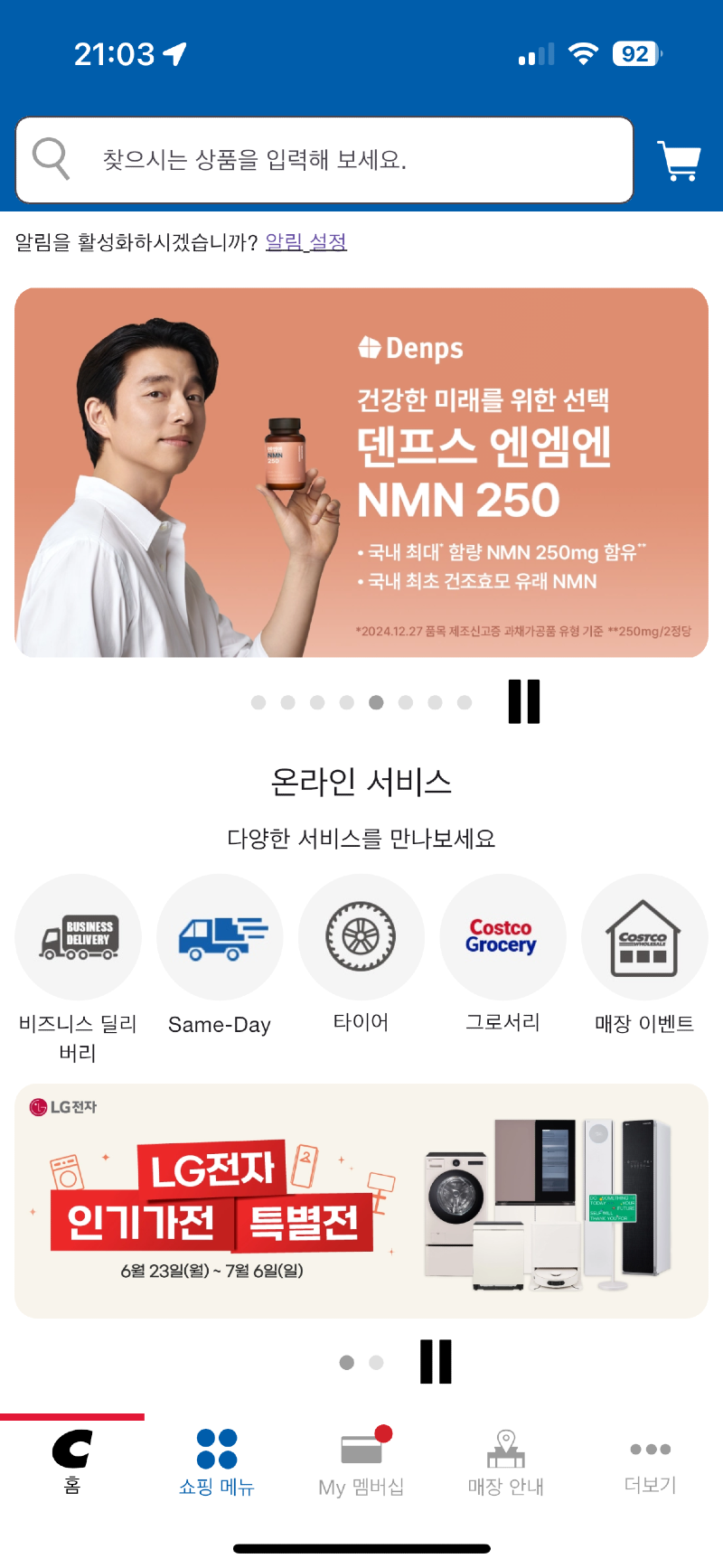Open the LG전자 인기가전 특별전 banner

point(361,1201)
